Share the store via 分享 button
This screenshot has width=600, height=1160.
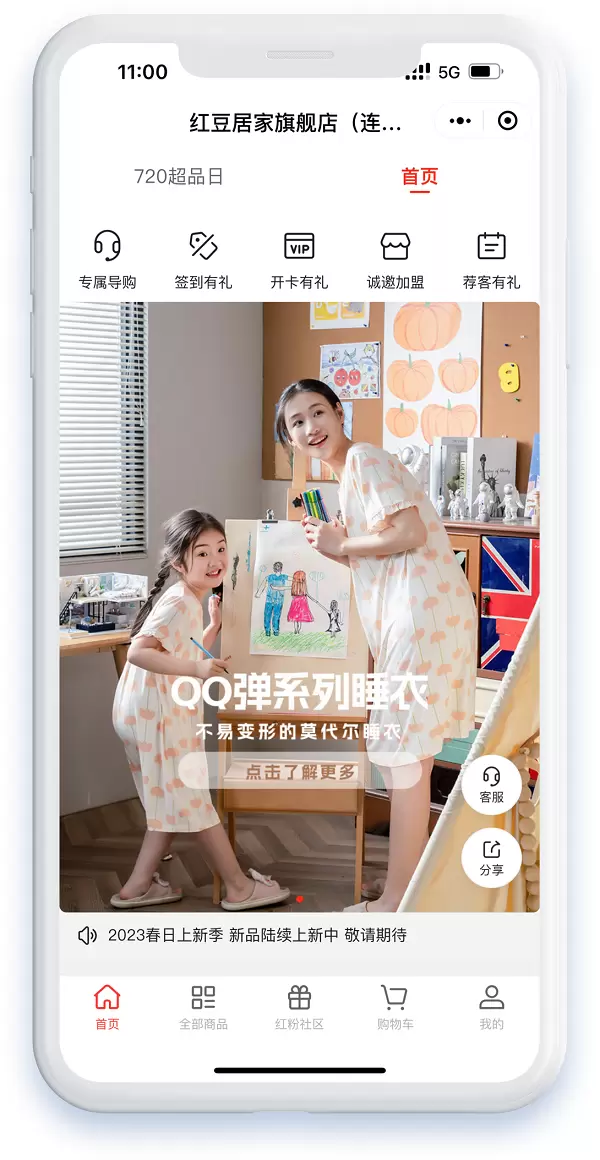[491, 858]
